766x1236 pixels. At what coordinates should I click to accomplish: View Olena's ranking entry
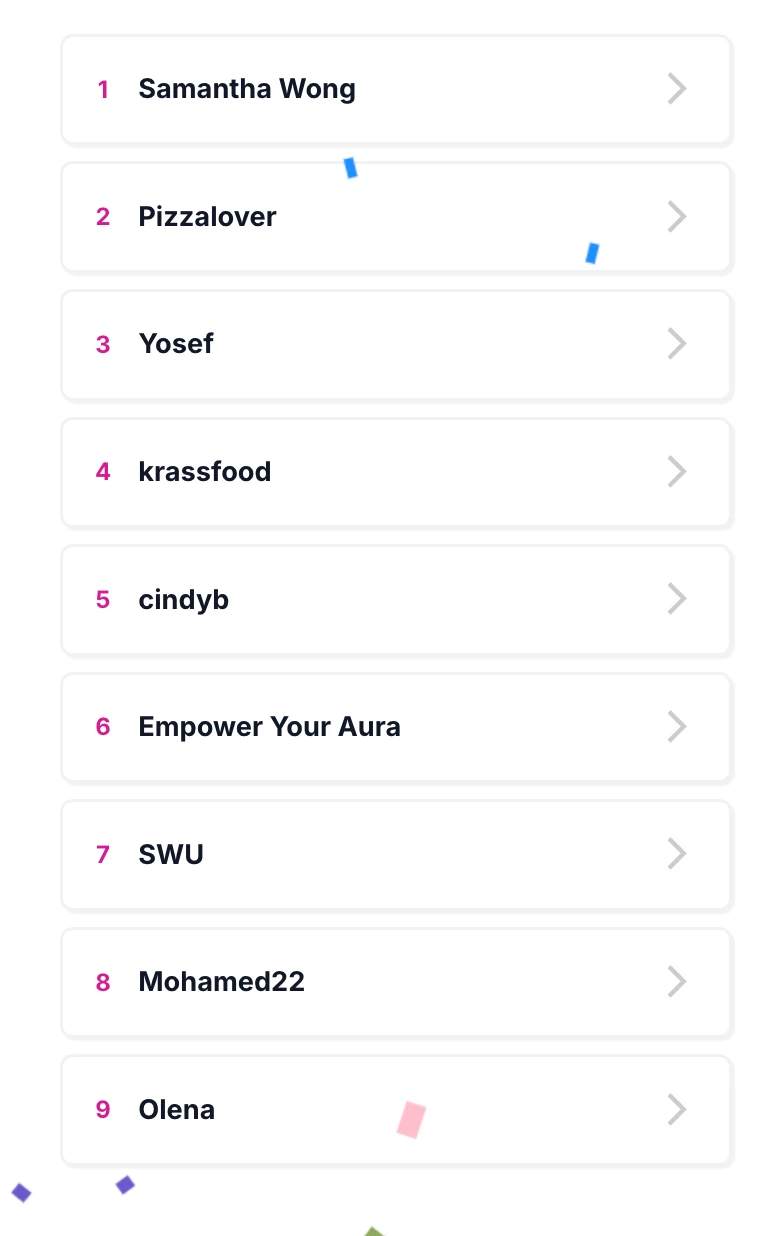pos(397,1110)
